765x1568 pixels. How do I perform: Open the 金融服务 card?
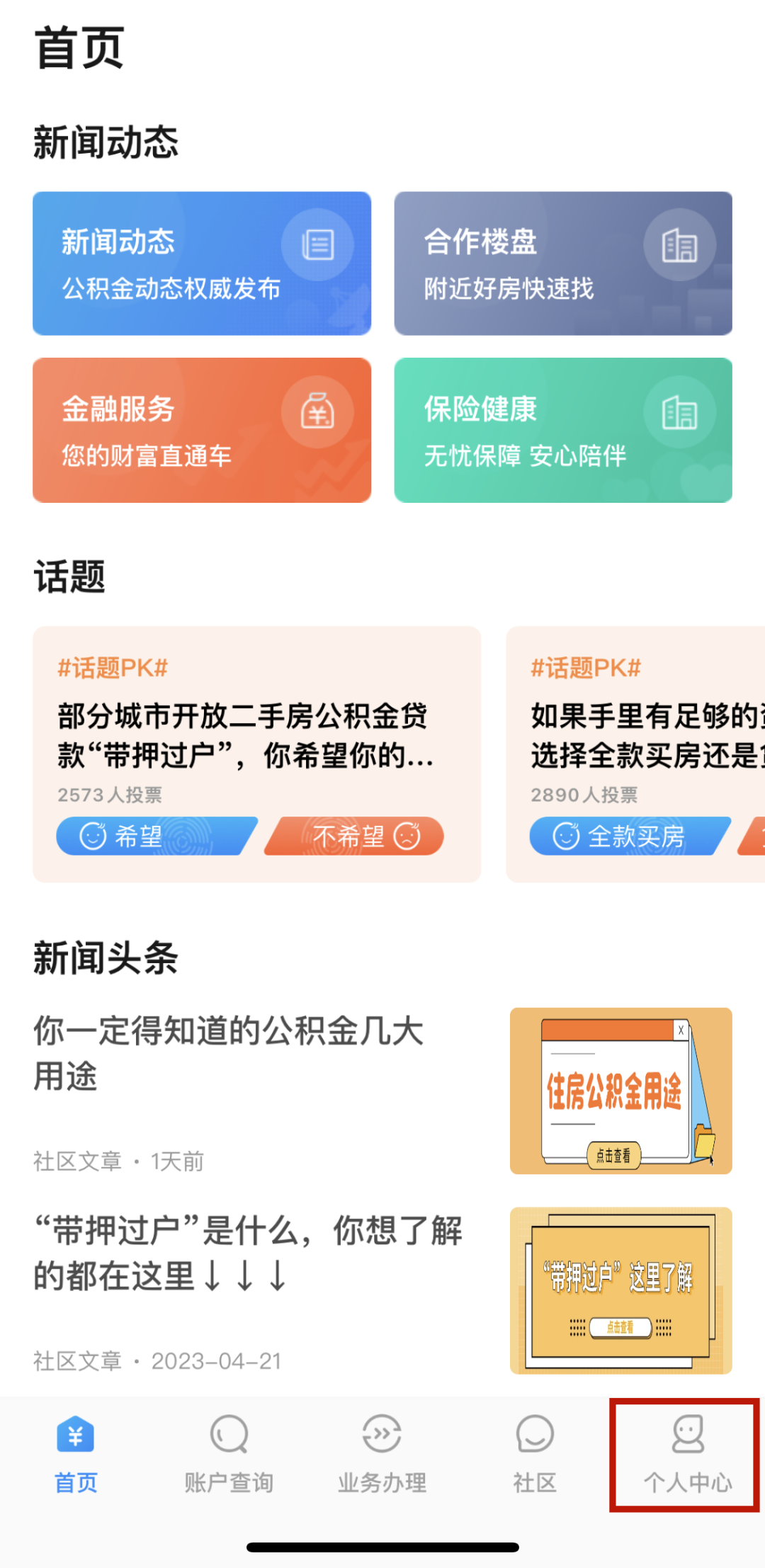coord(202,430)
